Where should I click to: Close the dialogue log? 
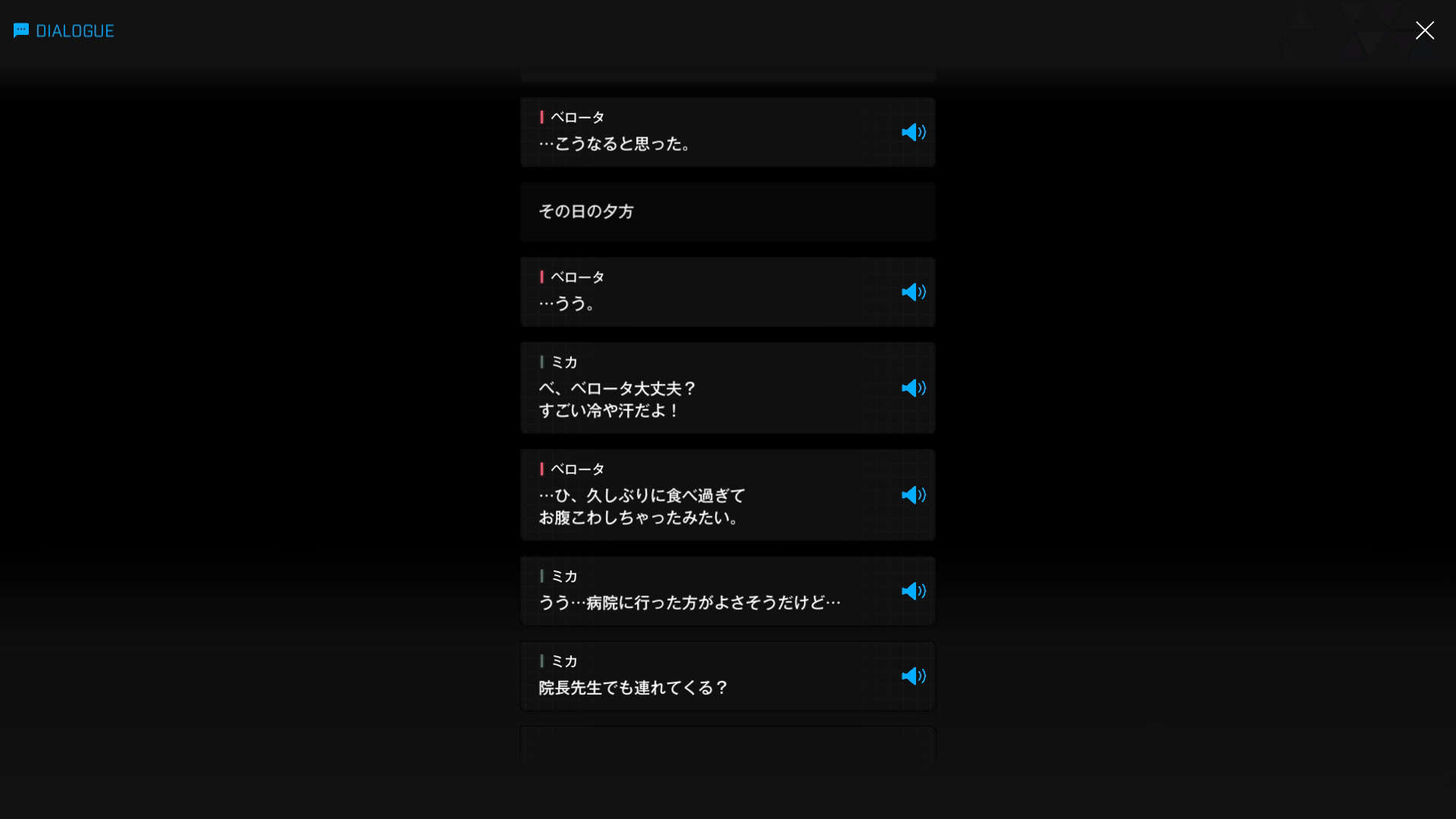[1424, 30]
